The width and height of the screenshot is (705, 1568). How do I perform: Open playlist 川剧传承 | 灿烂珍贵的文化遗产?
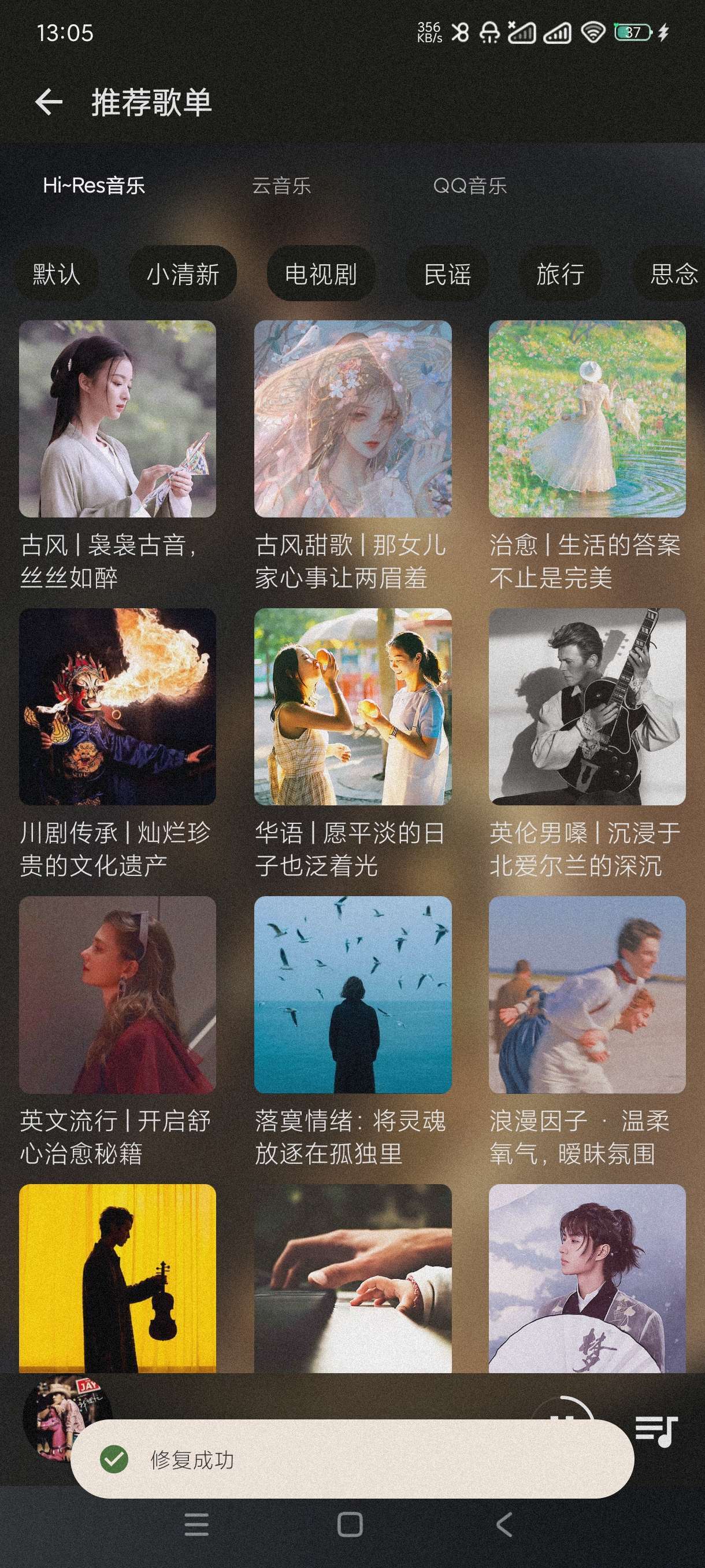point(117,706)
